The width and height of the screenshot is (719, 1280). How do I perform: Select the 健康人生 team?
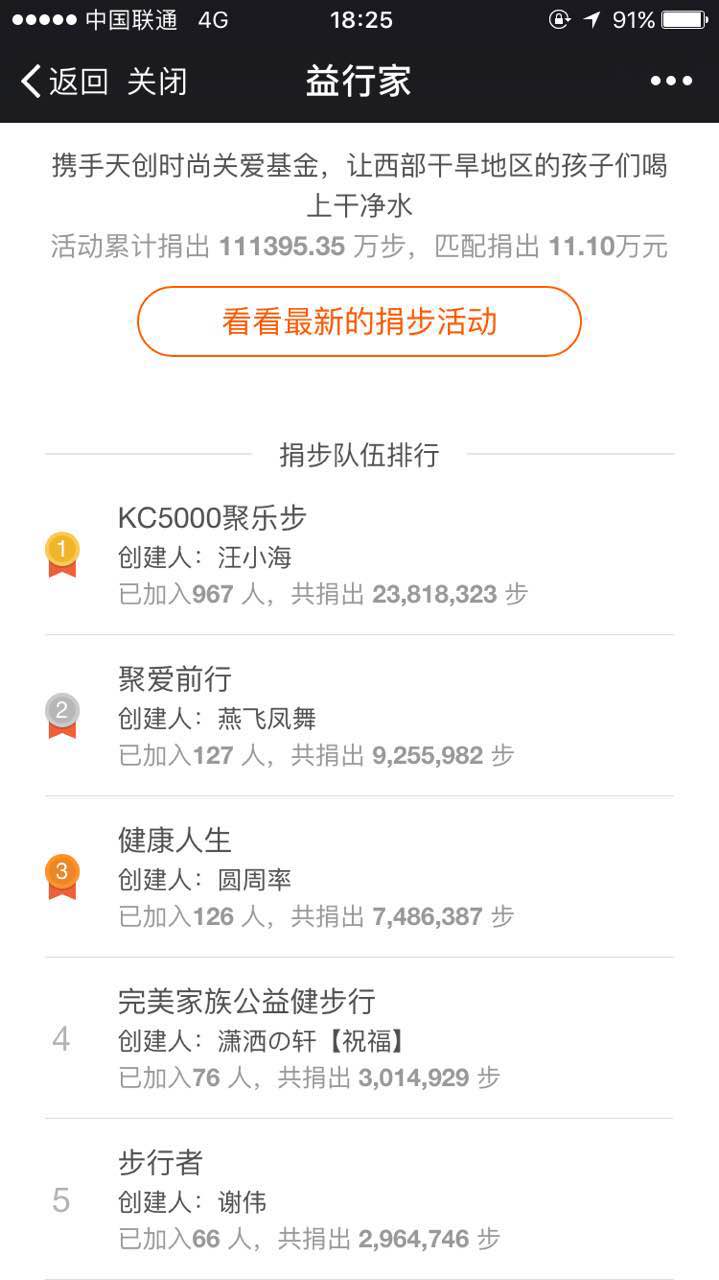click(x=359, y=878)
